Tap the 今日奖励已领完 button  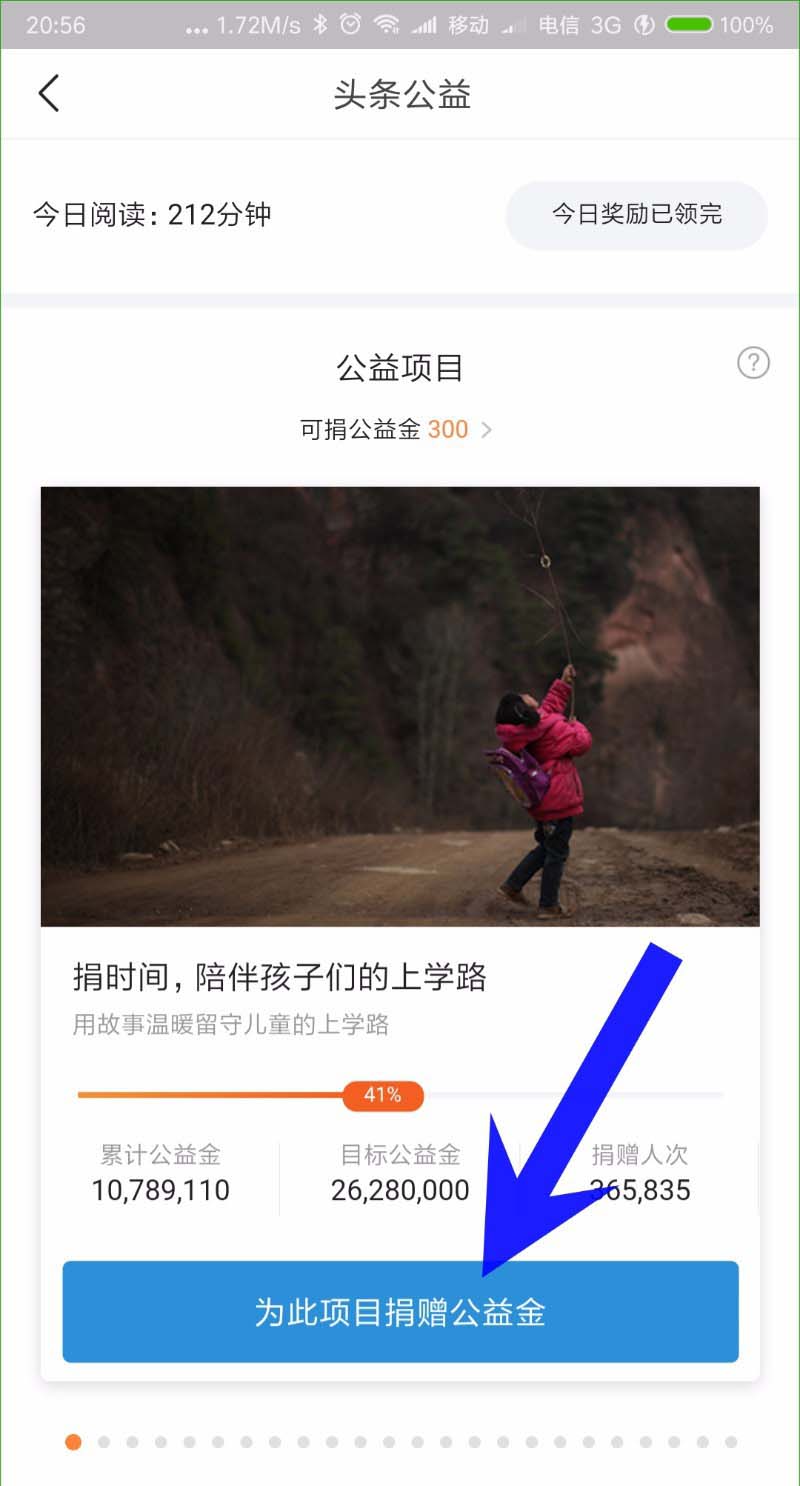click(637, 215)
